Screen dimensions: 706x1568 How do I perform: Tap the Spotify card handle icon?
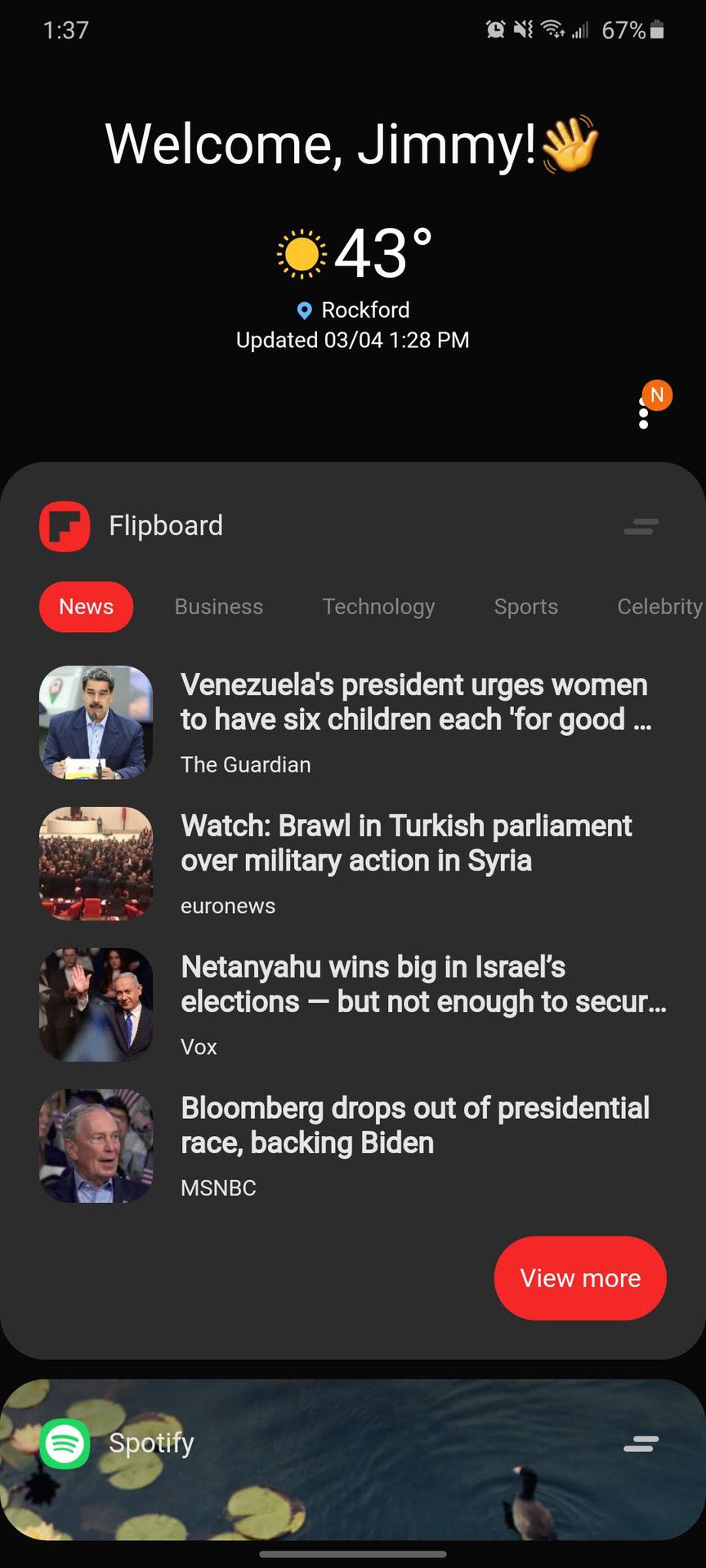click(641, 1444)
